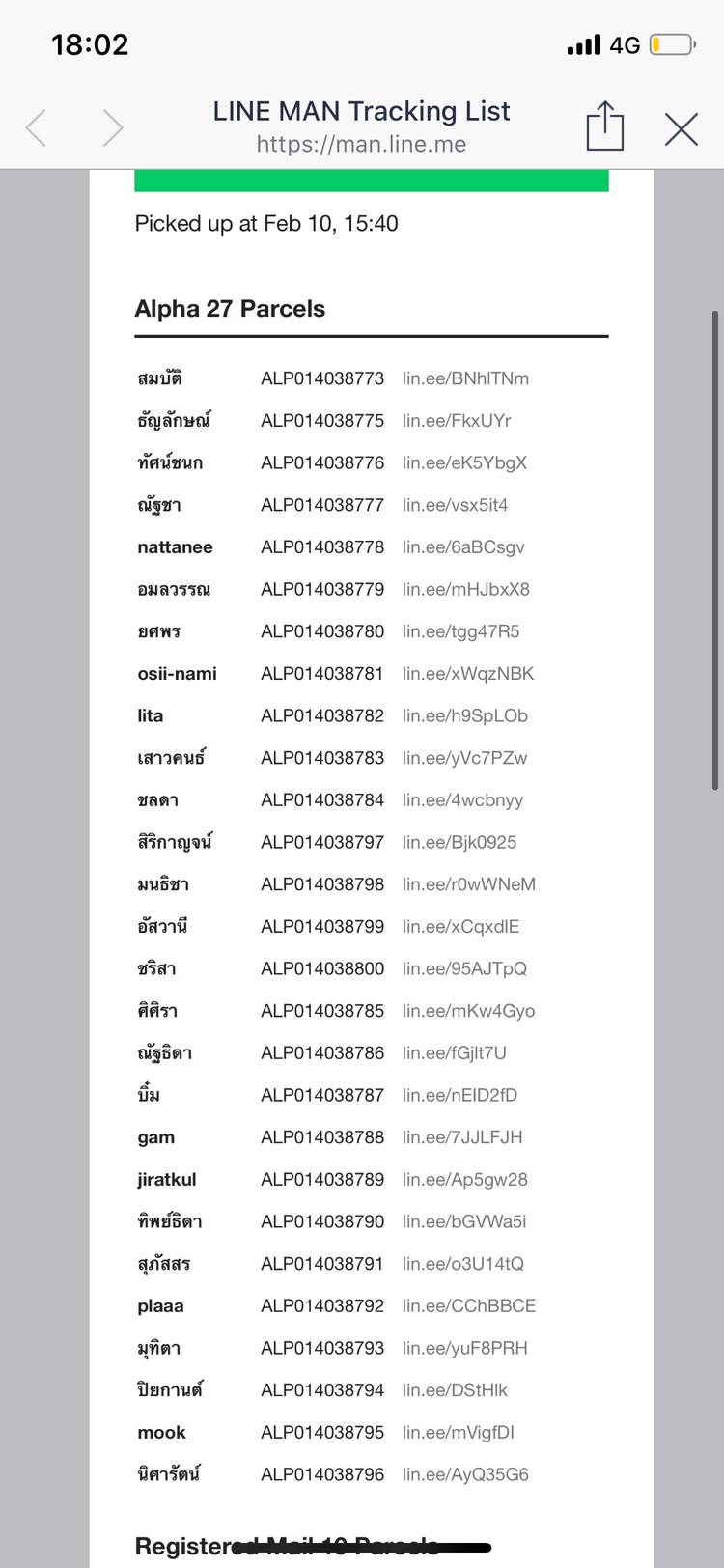
Task: Open tracking link lin.ee/BNhlTNm
Action: 465,378
